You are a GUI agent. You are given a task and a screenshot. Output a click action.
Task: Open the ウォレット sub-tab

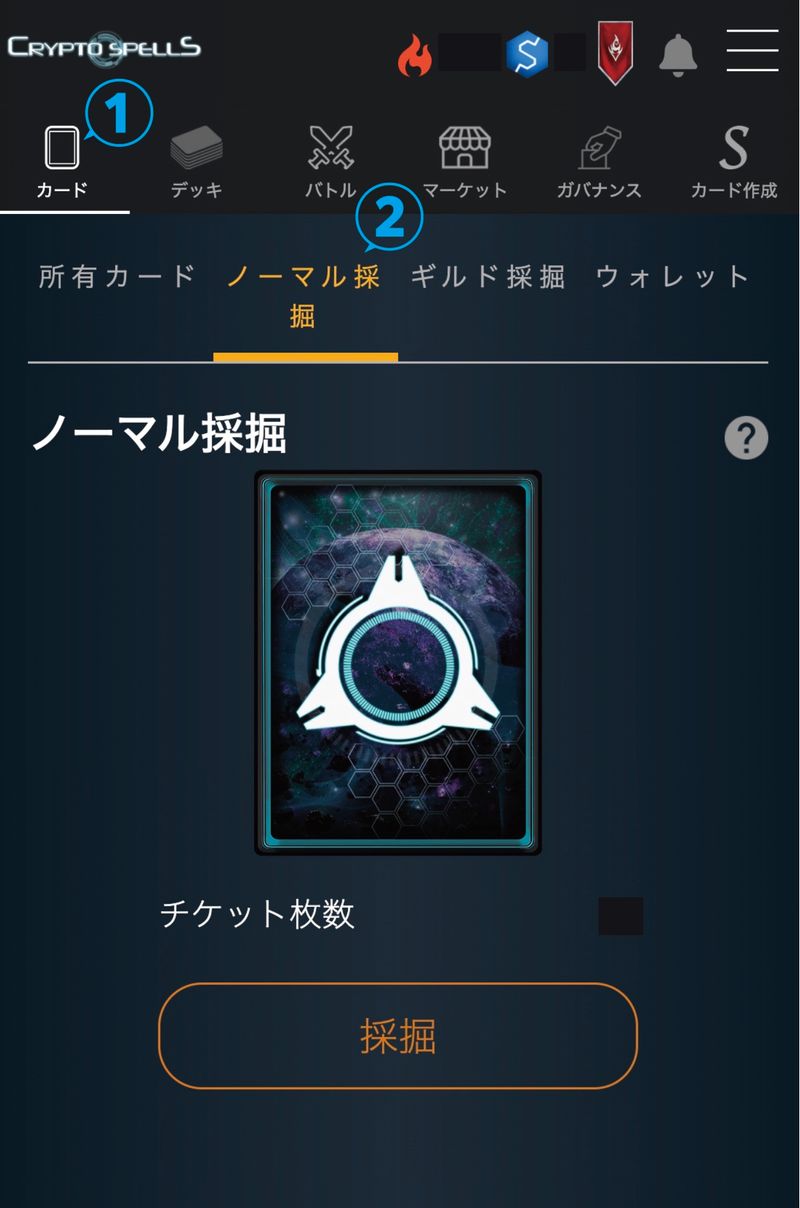pyautogui.click(x=672, y=277)
